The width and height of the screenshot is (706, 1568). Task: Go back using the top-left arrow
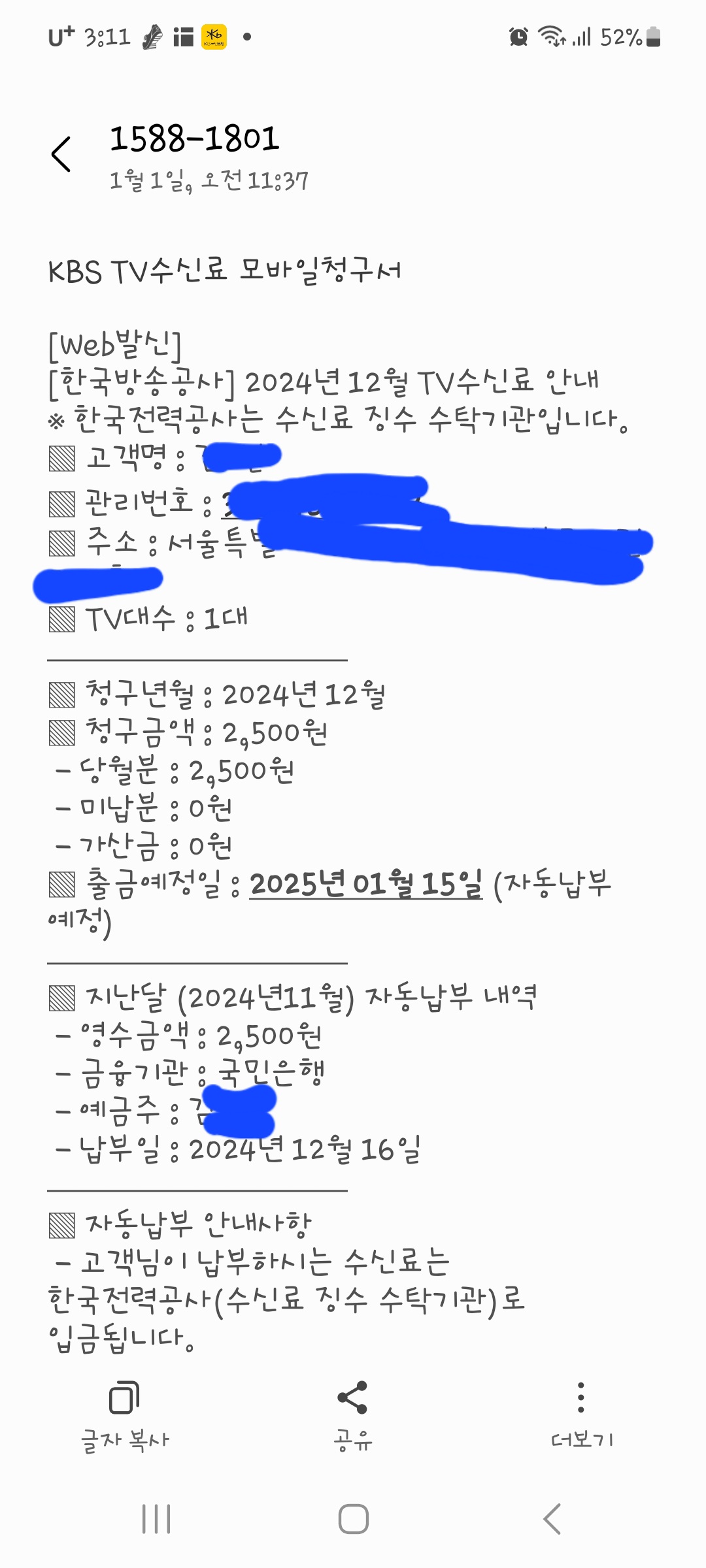point(61,155)
